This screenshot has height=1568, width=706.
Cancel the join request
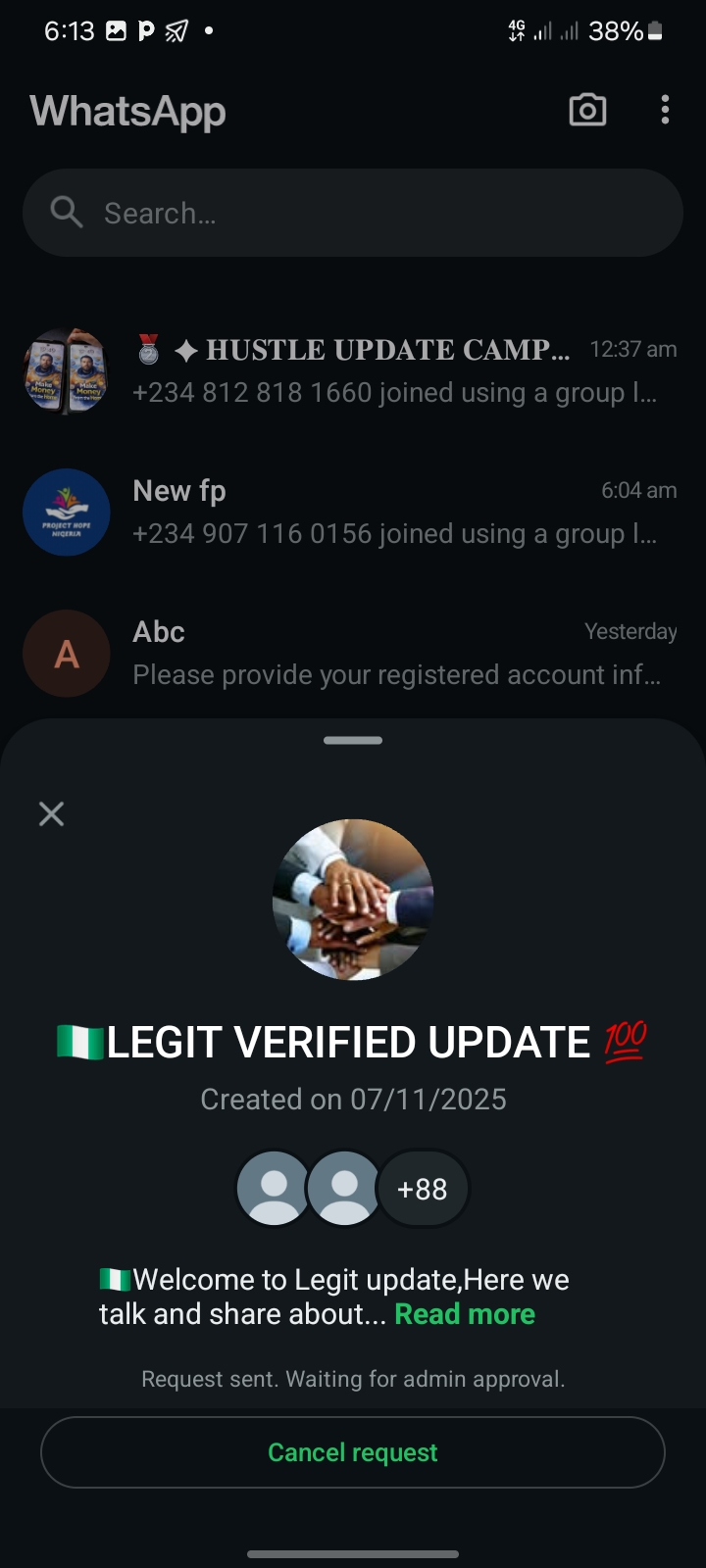353,1452
